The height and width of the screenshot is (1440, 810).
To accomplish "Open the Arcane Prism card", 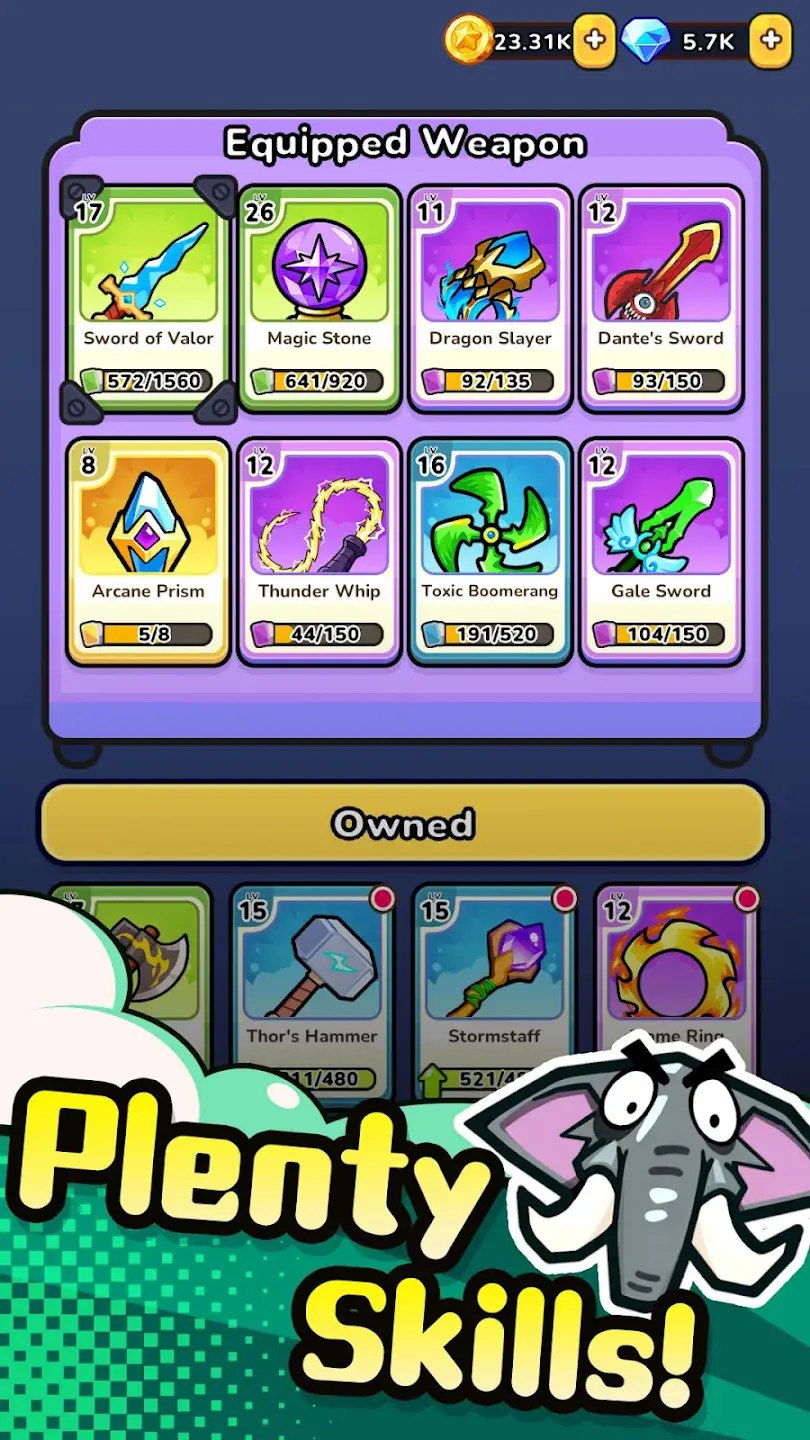I will pos(149,552).
